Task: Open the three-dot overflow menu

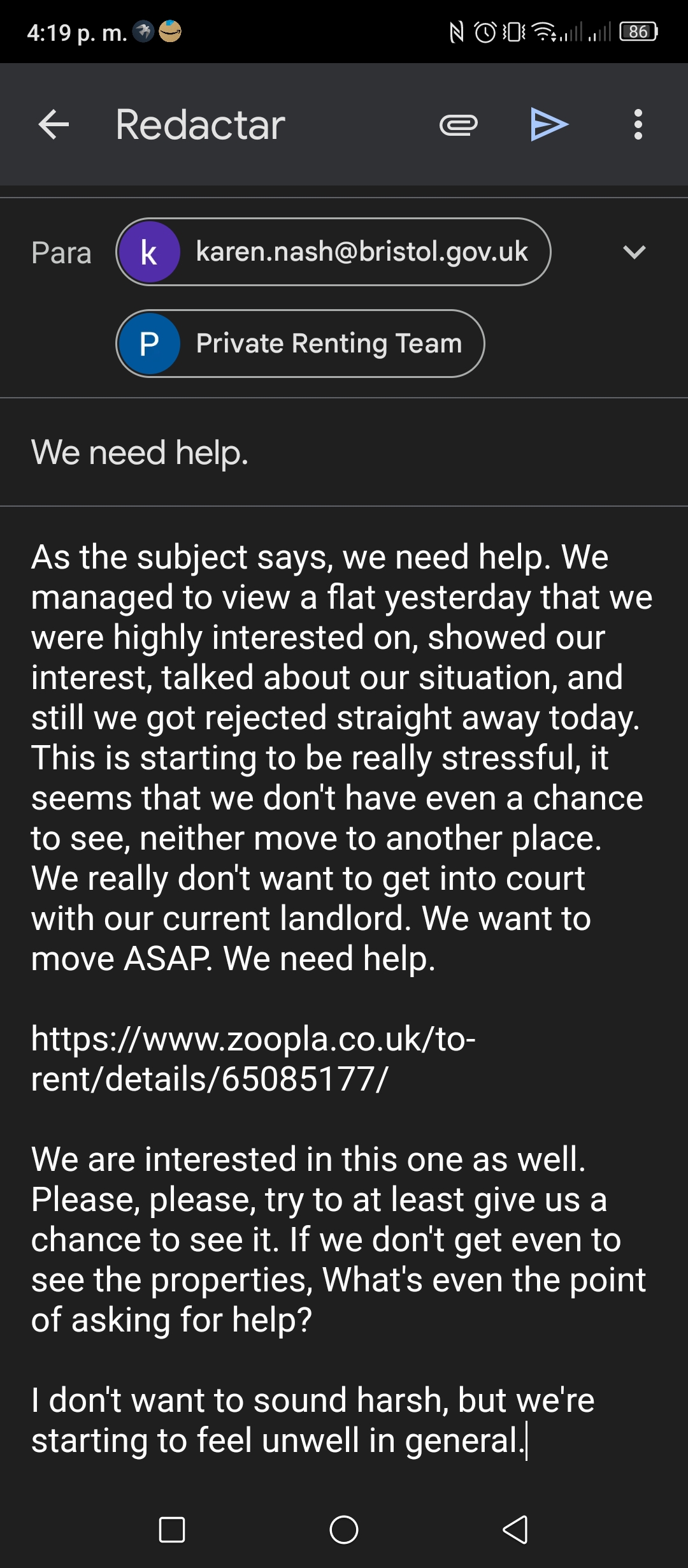Action: 638,124
